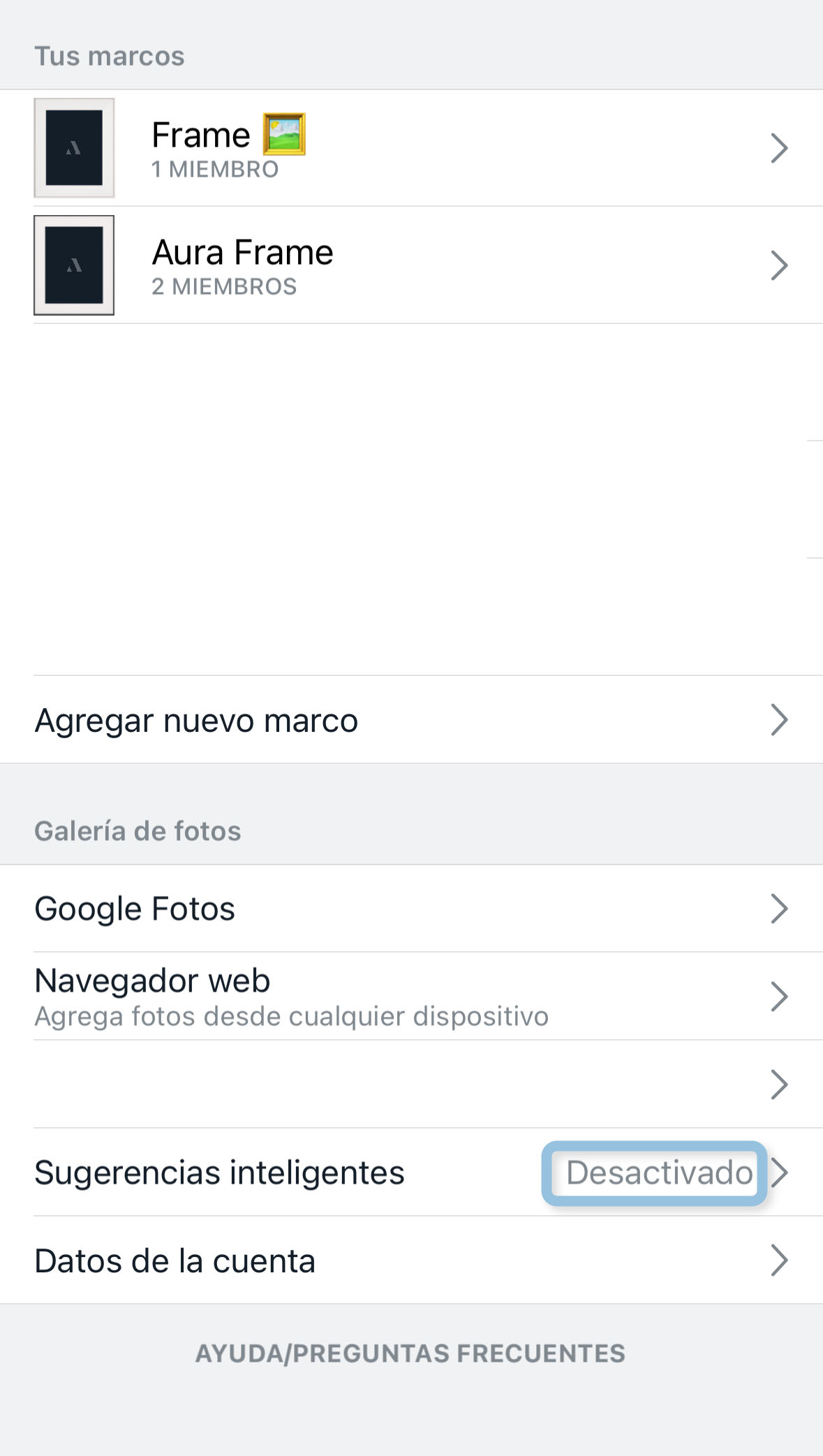Open the Frame with 1 member
Image resolution: width=823 pixels, height=1456 pixels.
(410, 148)
